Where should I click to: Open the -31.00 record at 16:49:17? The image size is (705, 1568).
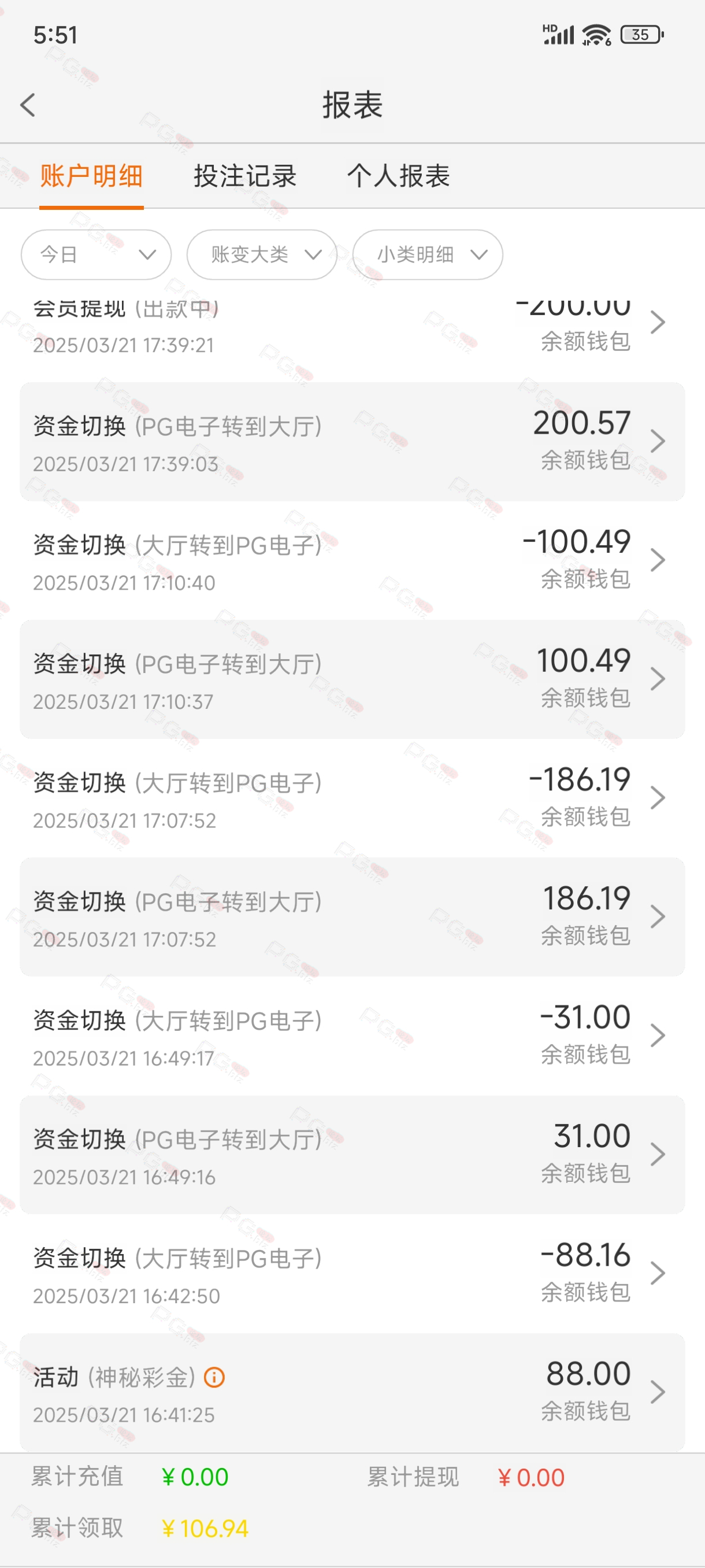tap(352, 1036)
